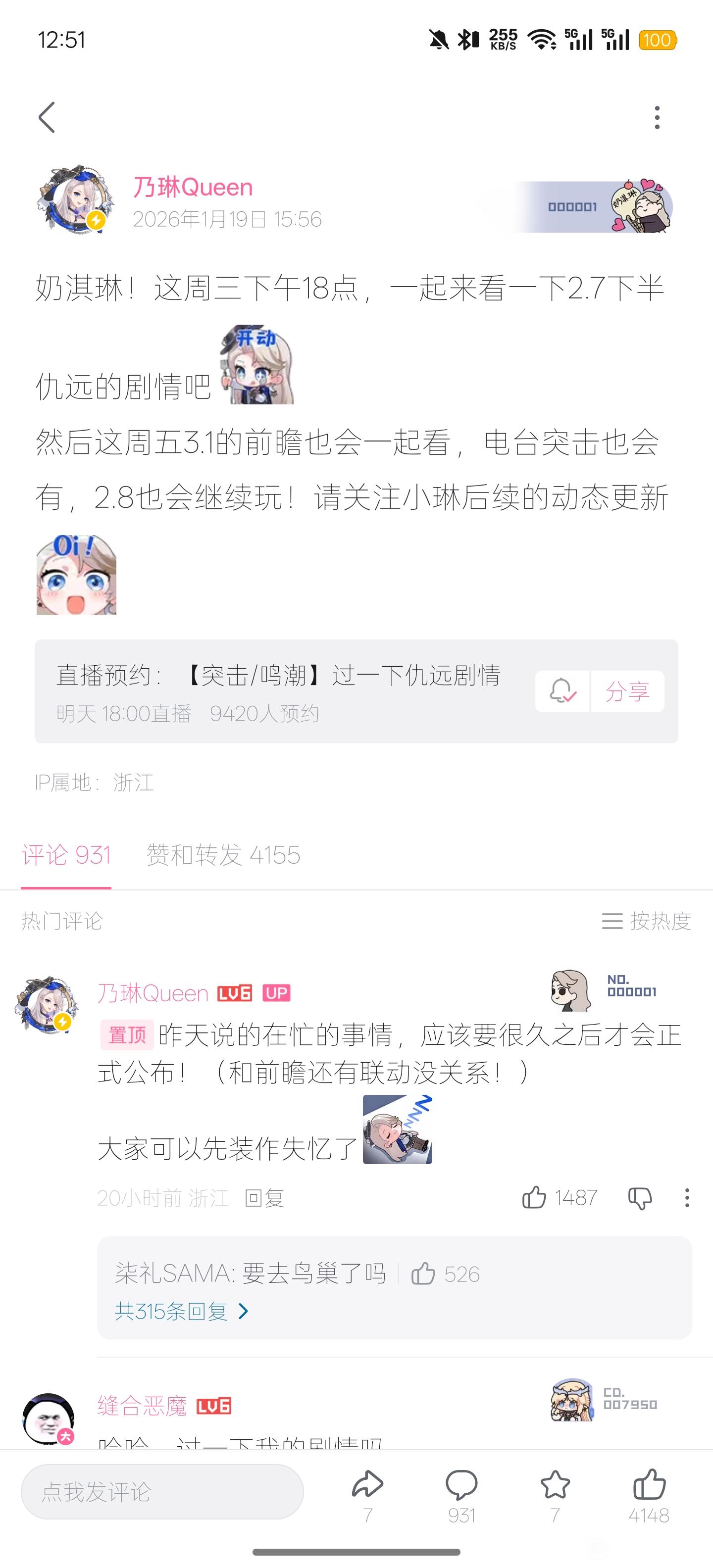The height and width of the screenshot is (1568, 713).
Task: Like 柒礼SAMA's reply
Action: click(x=424, y=1274)
